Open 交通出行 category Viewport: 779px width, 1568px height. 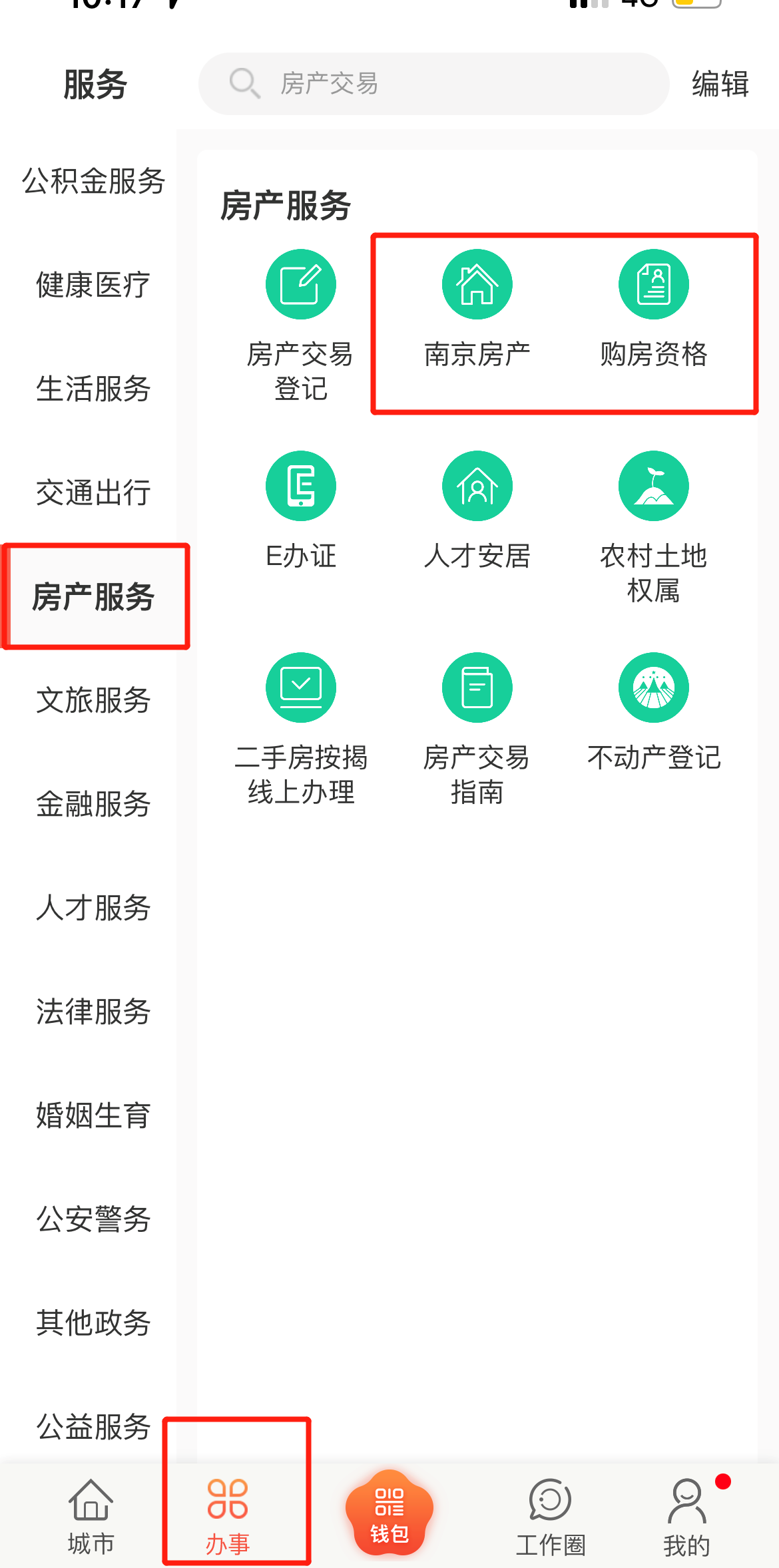pyautogui.click(x=93, y=492)
